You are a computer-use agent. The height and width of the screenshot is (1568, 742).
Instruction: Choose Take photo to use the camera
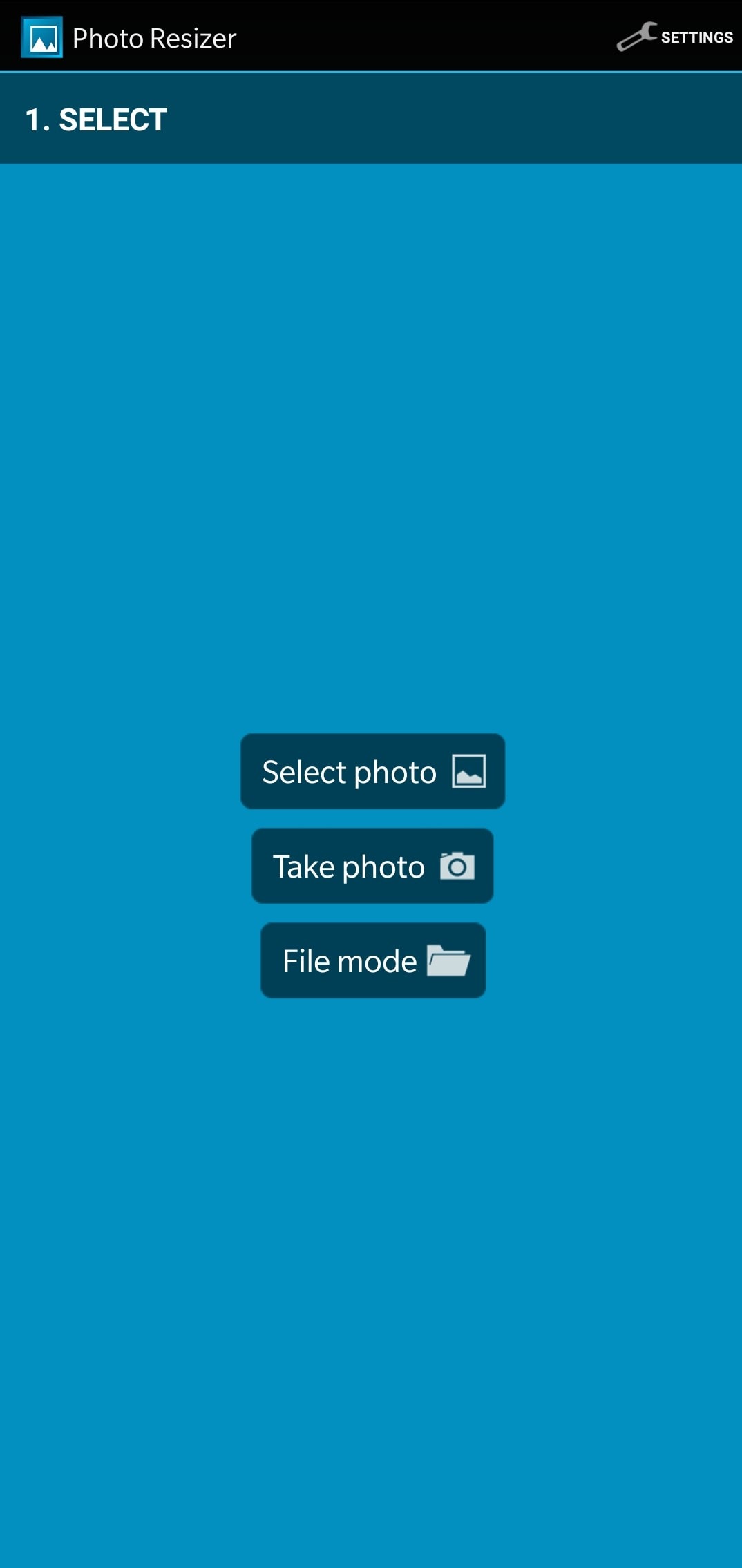click(372, 866)
